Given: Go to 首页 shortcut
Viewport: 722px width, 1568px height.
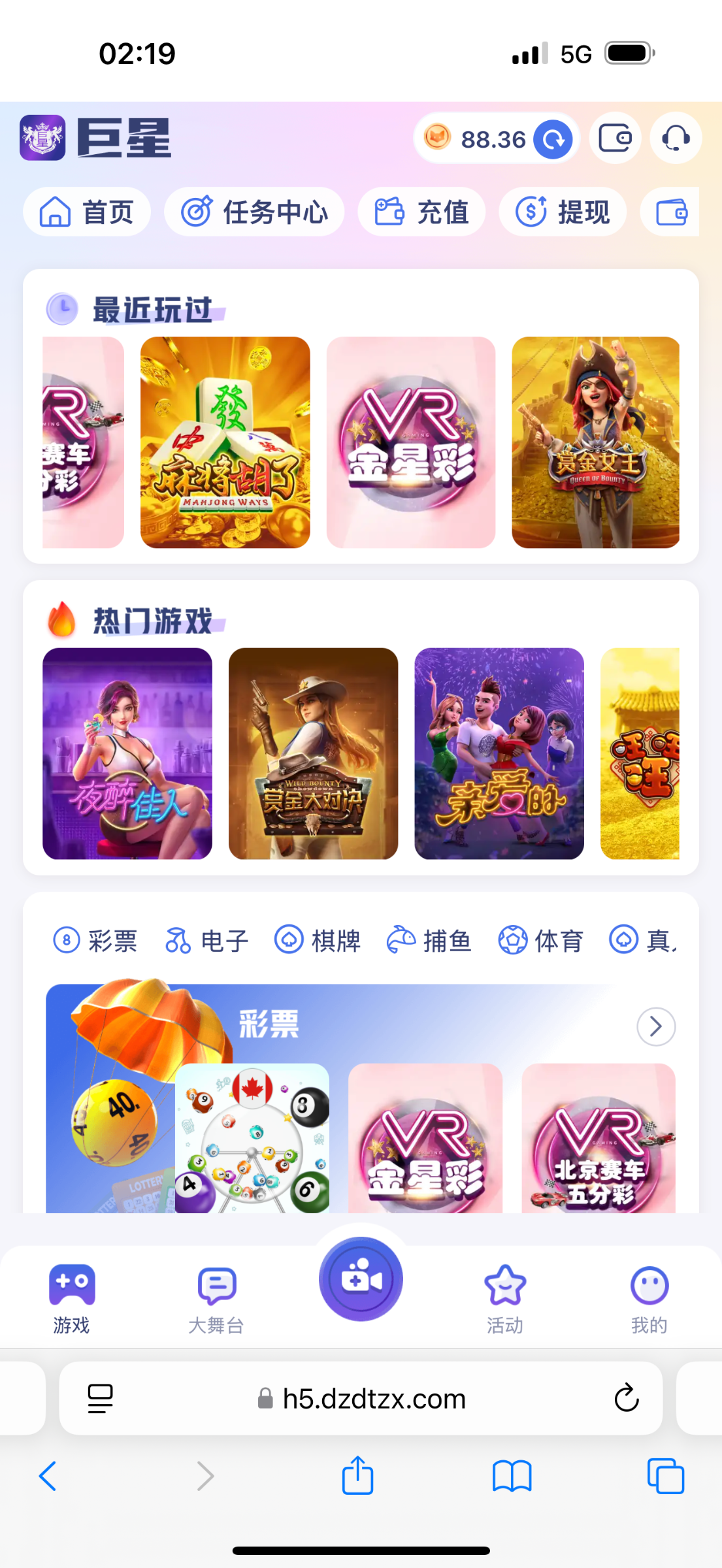Looking at the screenshot, I should pyautogui.click(x=87, y=212).
